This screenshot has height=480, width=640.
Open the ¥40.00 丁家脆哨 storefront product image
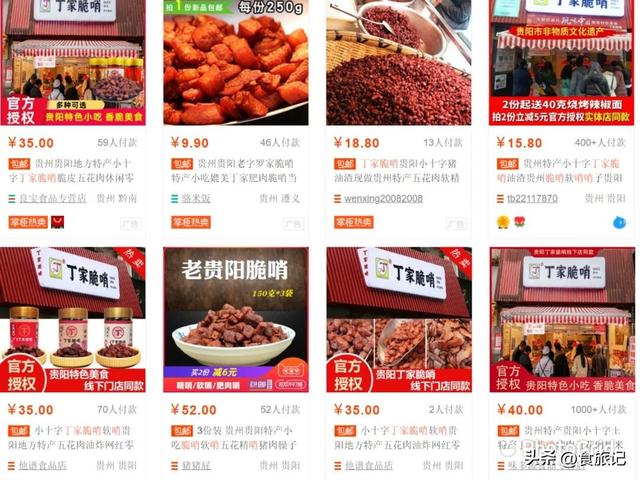561,320
